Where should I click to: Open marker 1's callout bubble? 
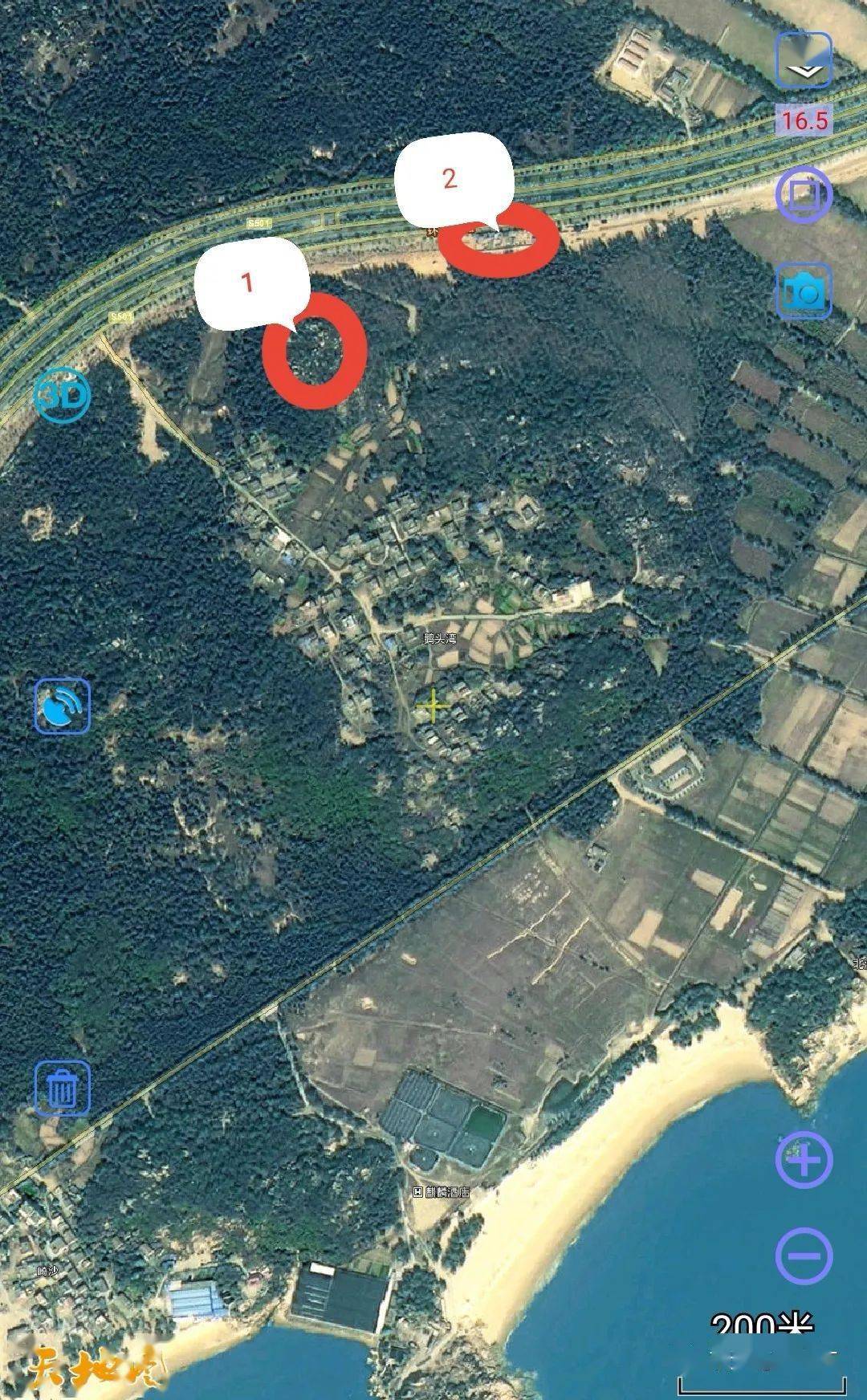(x=250, y=284)
